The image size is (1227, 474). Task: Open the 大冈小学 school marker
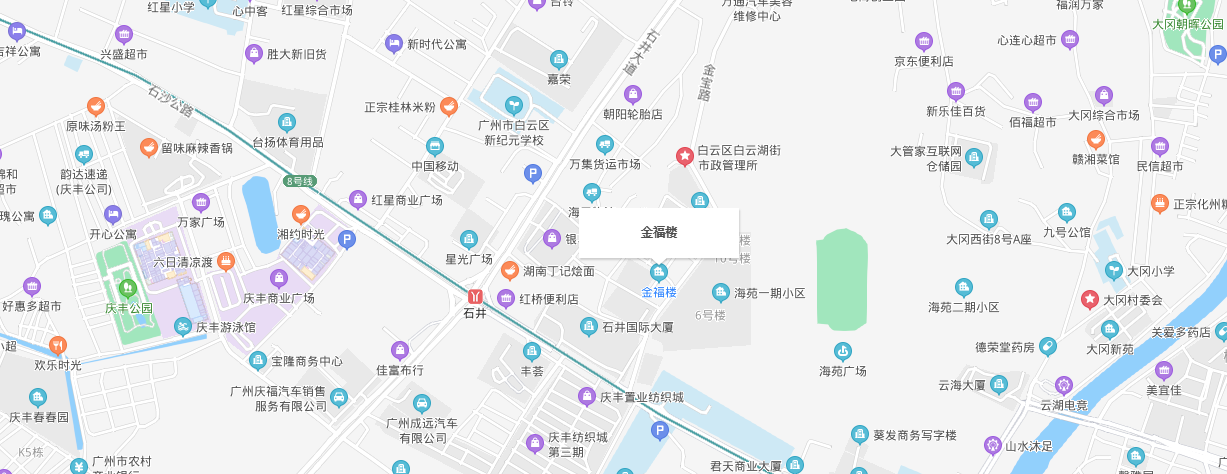tap(1114, 270)
